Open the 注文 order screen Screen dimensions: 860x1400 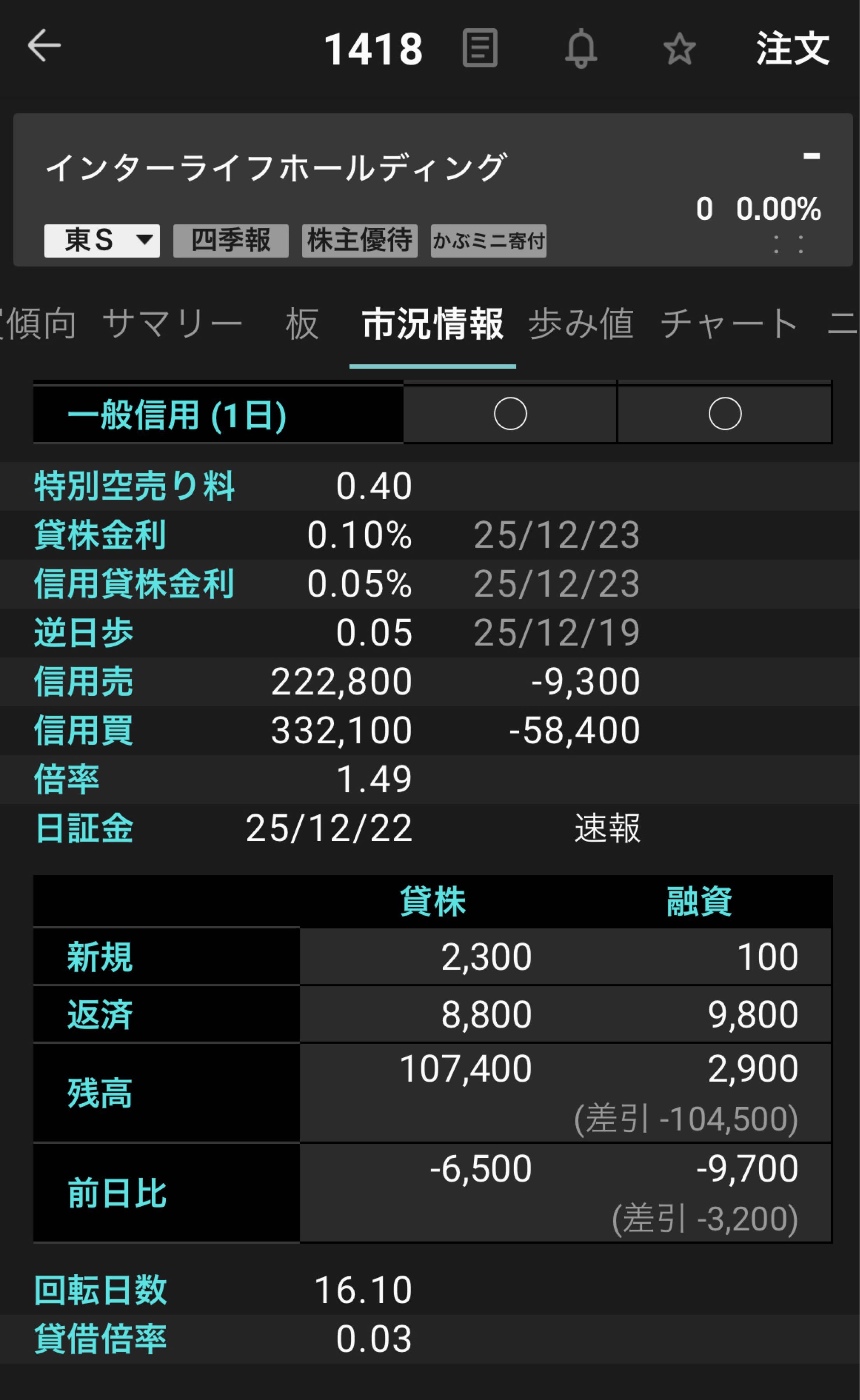click(792, 49)
